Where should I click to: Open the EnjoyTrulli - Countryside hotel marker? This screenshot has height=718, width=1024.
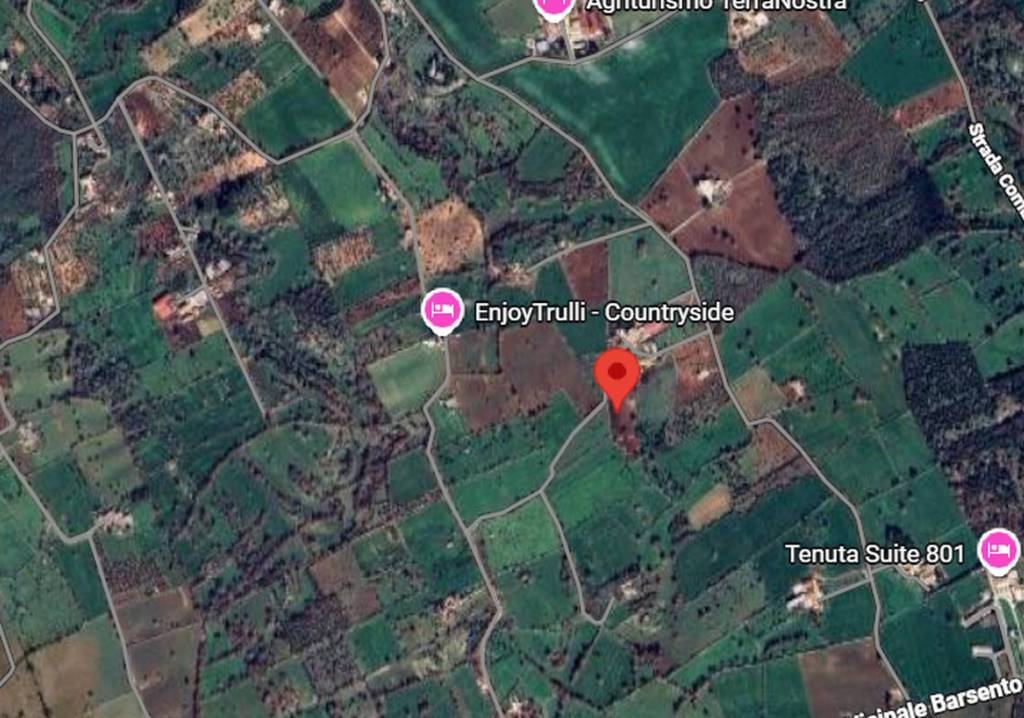pyautogui.click(x=442, y=311)
